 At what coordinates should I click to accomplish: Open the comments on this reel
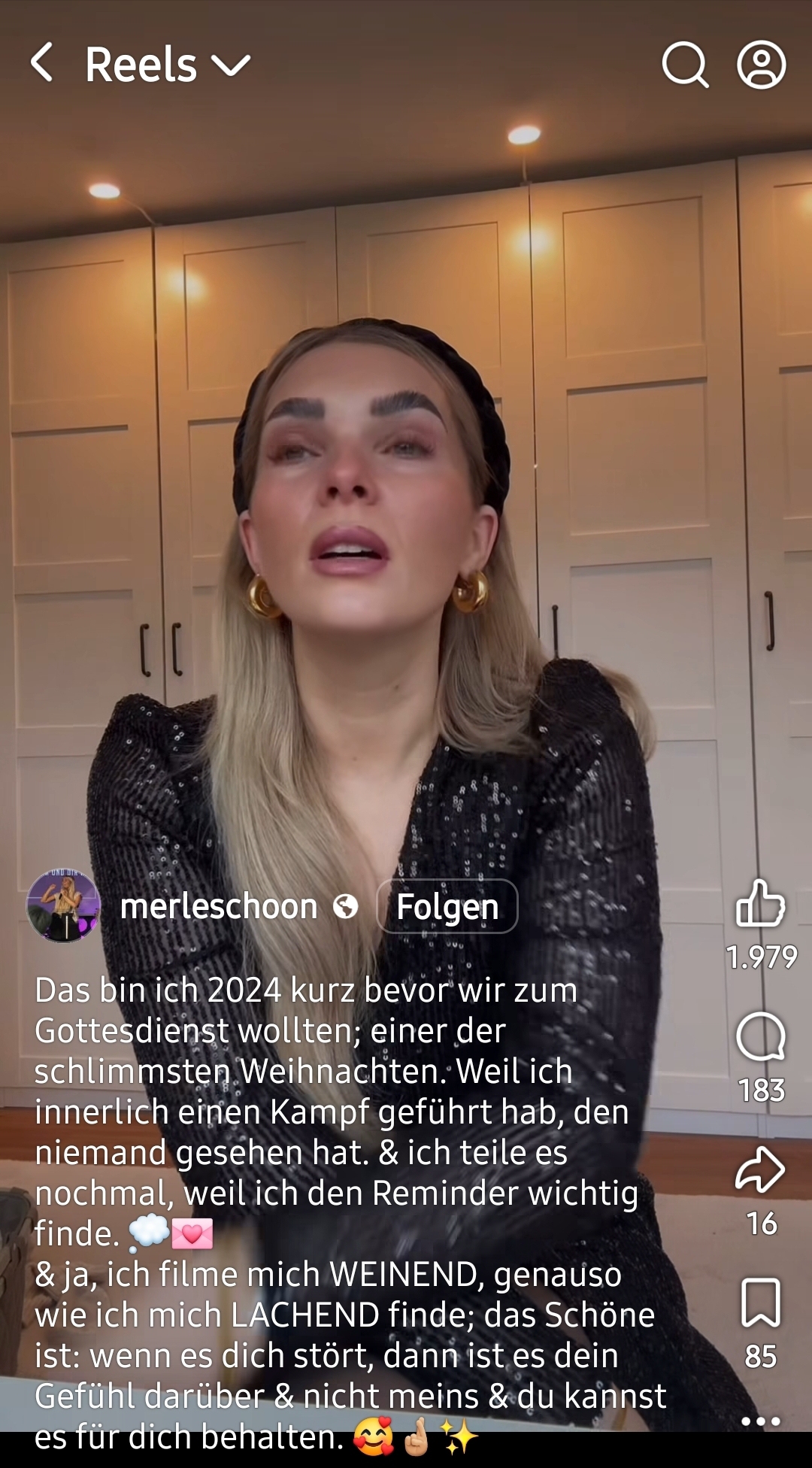760,1037
